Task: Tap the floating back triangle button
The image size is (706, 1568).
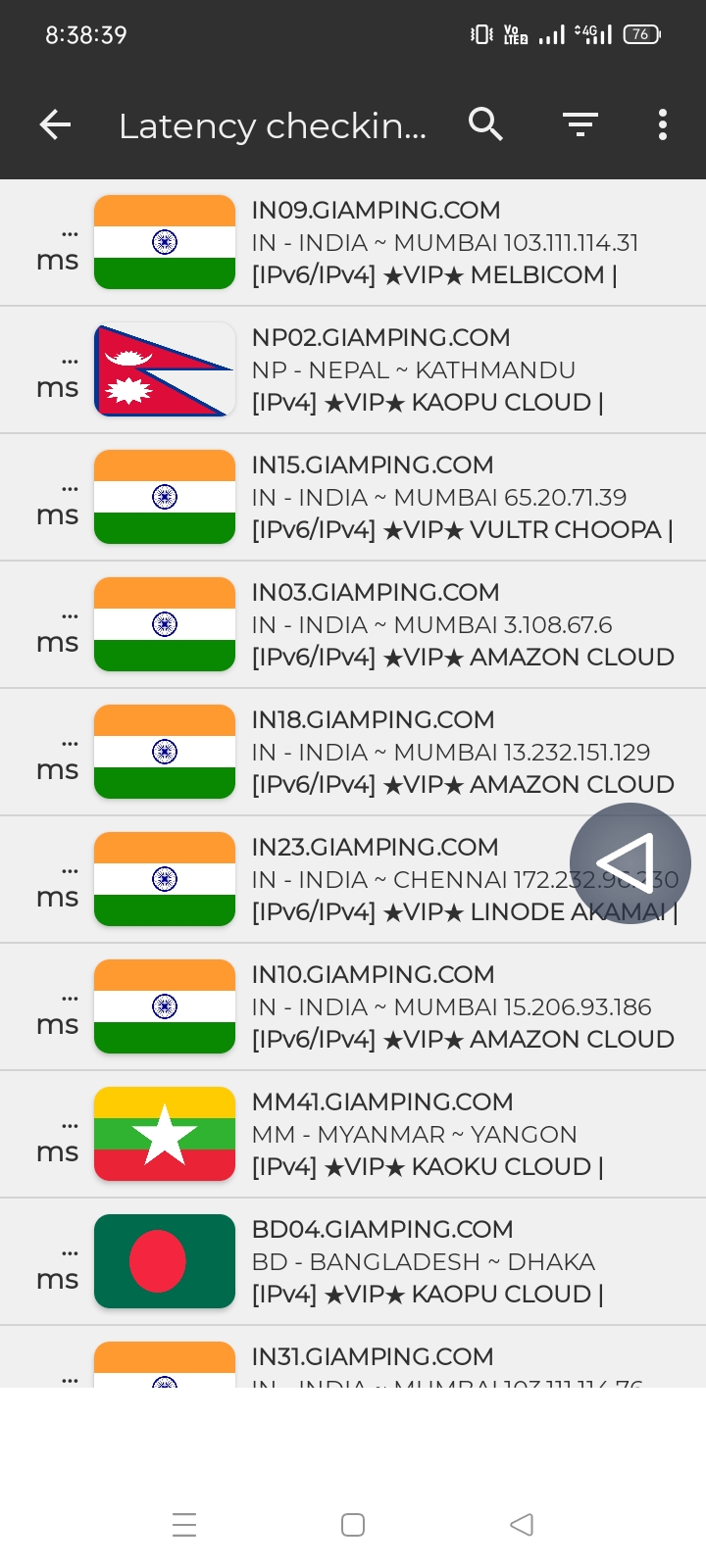Action: coord(630,863)
